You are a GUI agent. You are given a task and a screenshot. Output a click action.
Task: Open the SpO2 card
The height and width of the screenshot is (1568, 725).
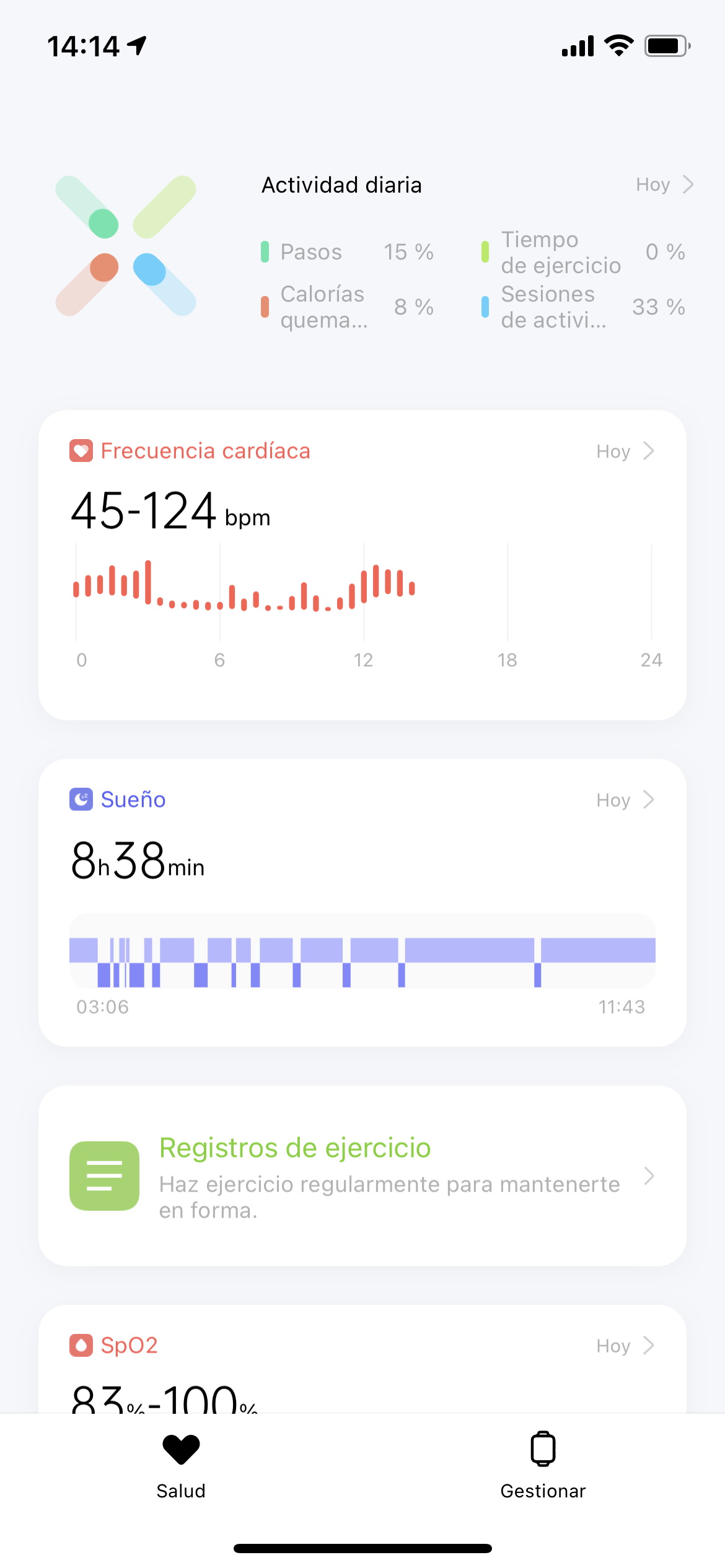pyautogui.click(x=362, y=1359)
